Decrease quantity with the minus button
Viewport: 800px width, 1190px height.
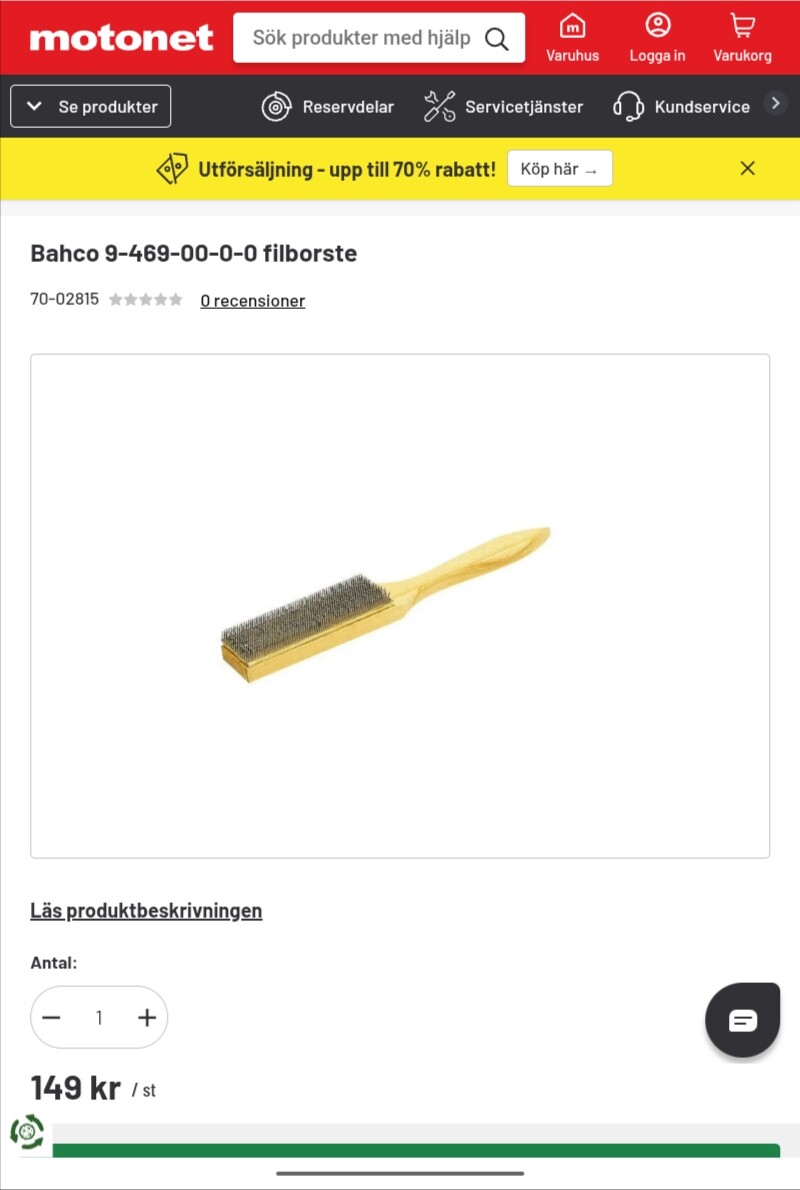point(52,1018)
